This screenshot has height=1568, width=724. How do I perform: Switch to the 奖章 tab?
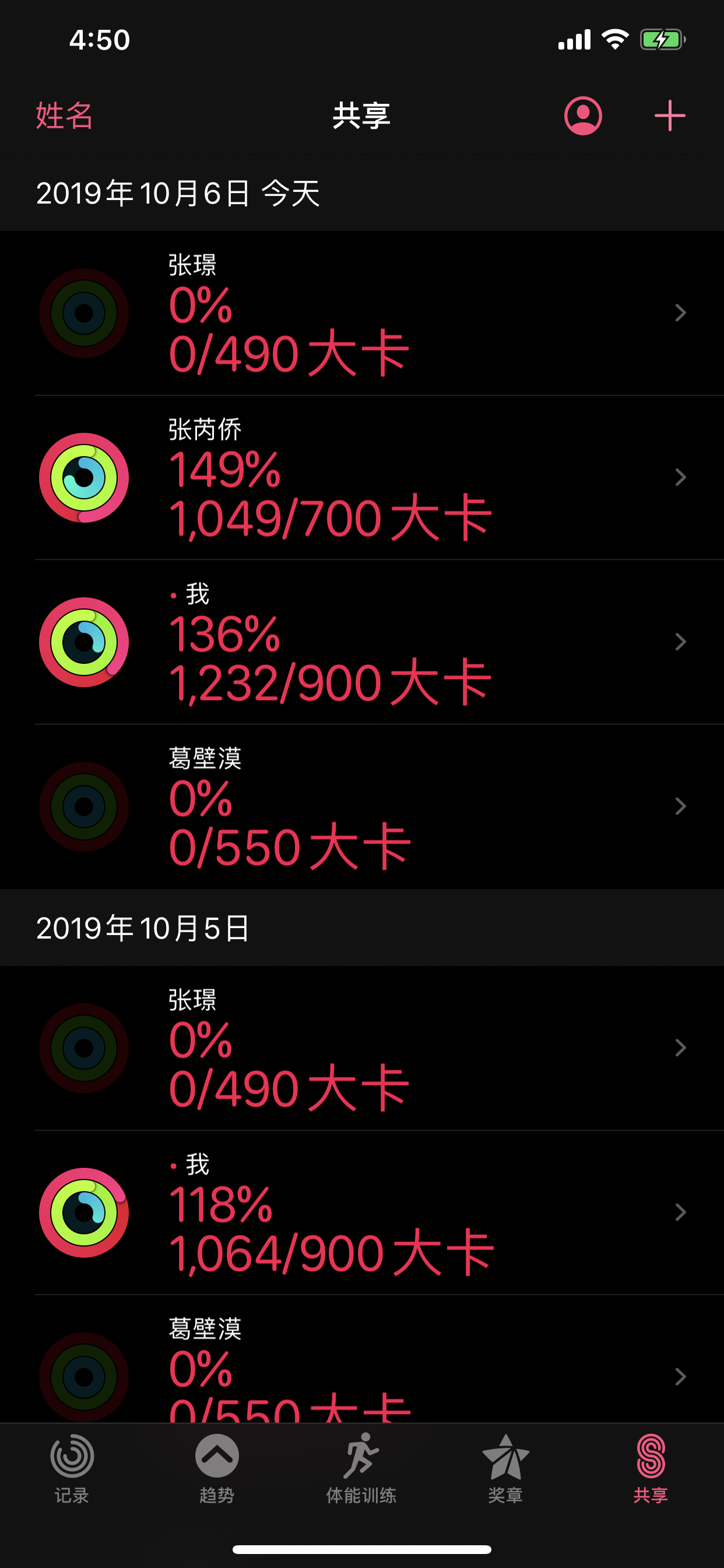point(505,1468)
